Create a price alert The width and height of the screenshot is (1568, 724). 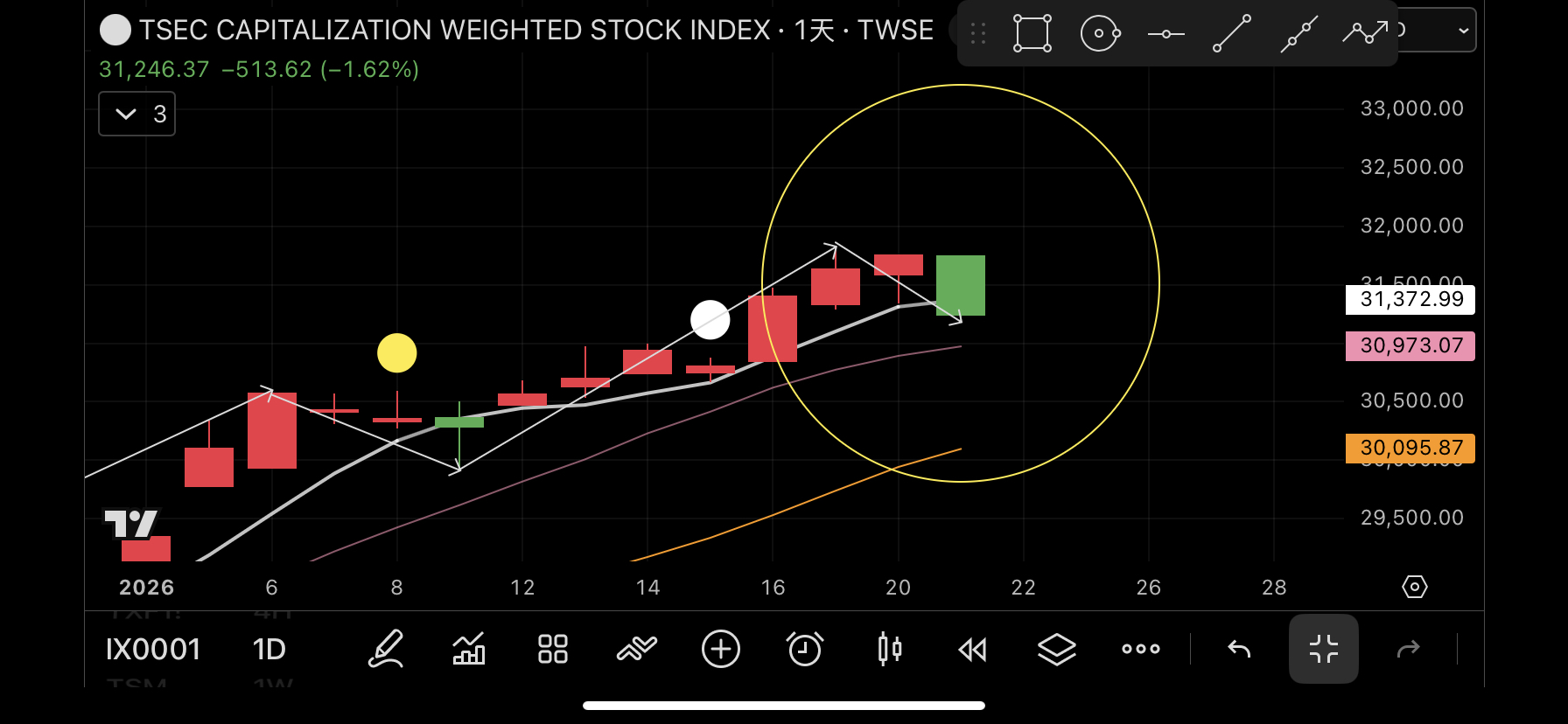804,649
